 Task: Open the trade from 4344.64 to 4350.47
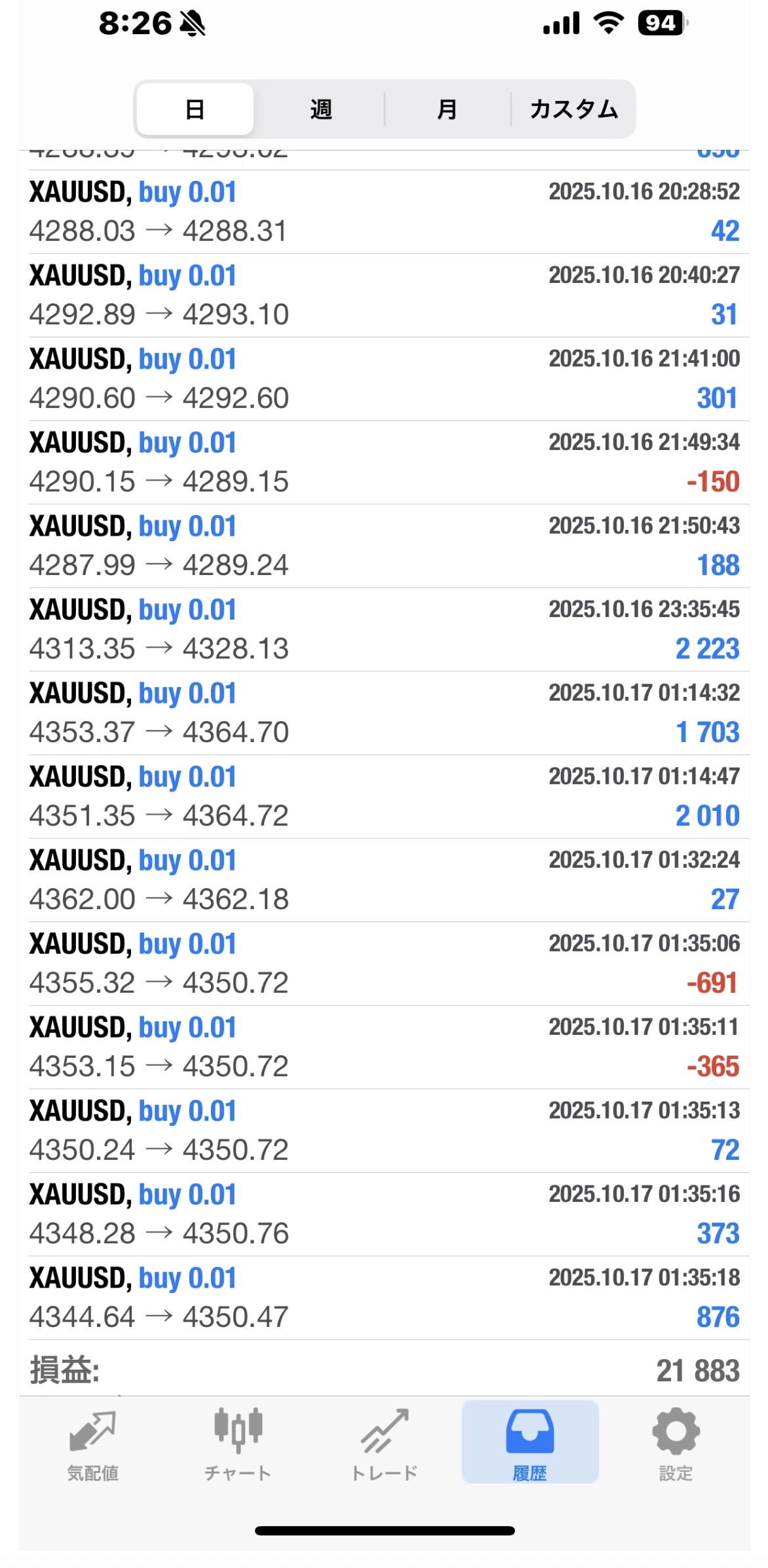pos(384,1297)
